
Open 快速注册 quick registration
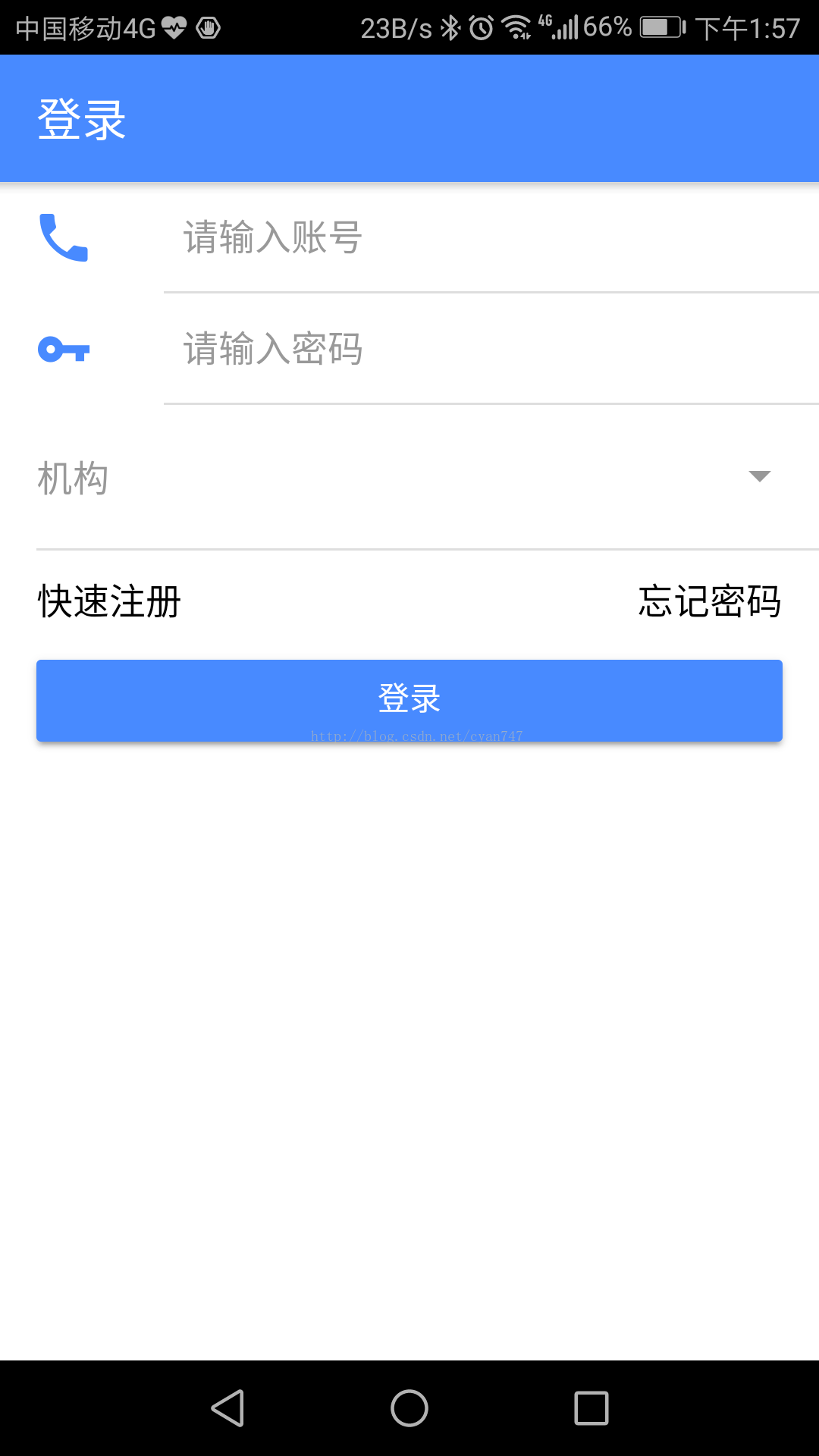tap(109, 601)
